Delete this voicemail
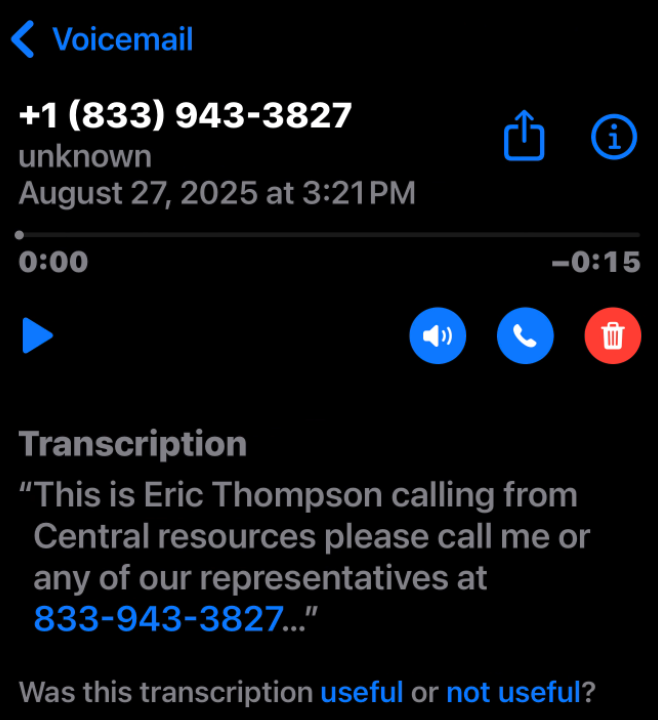 pyautogui.click(x=612, y=336)
